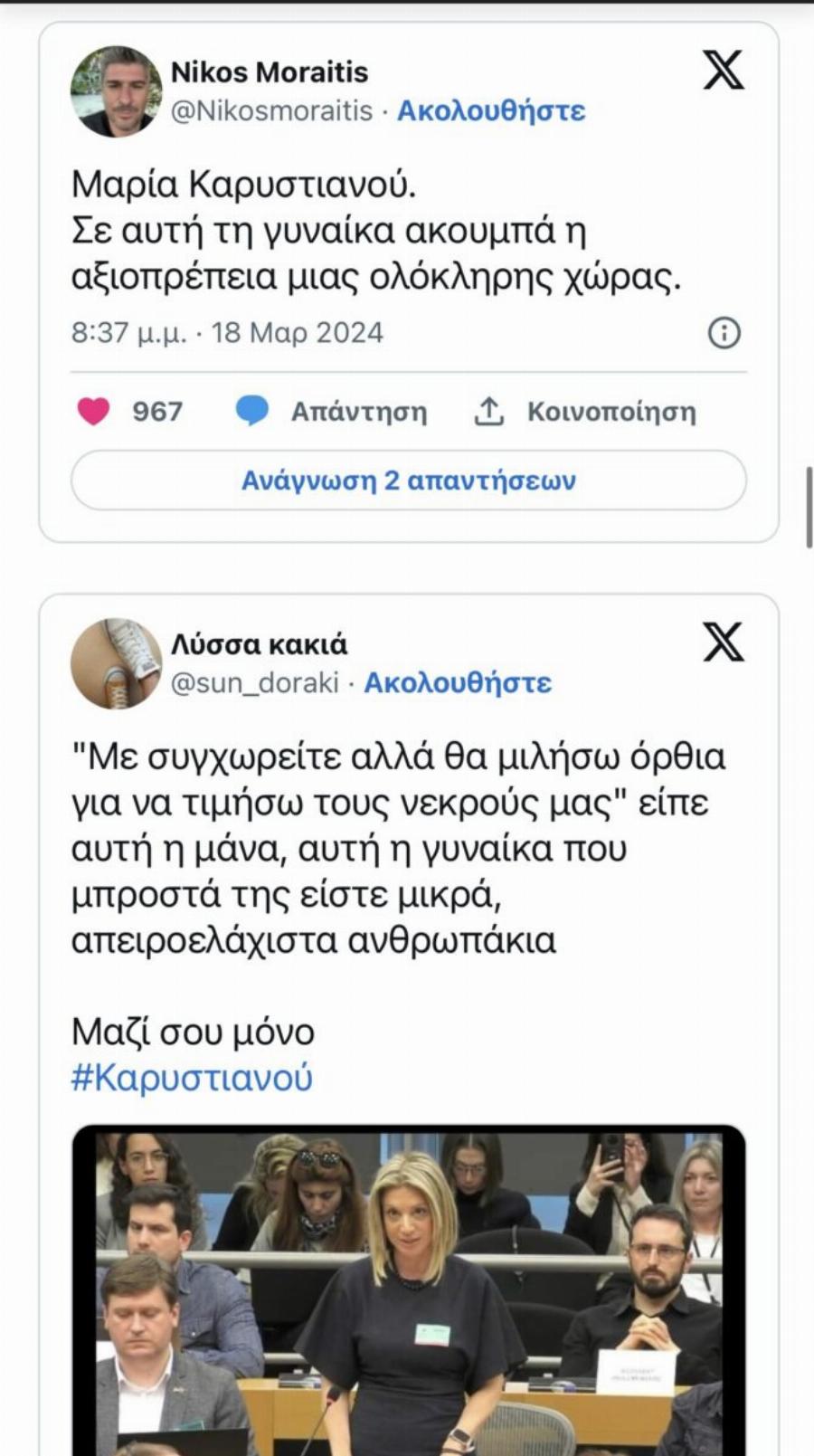Follow @sun_doraki via Ακολουθήστε link

[458, 683]
